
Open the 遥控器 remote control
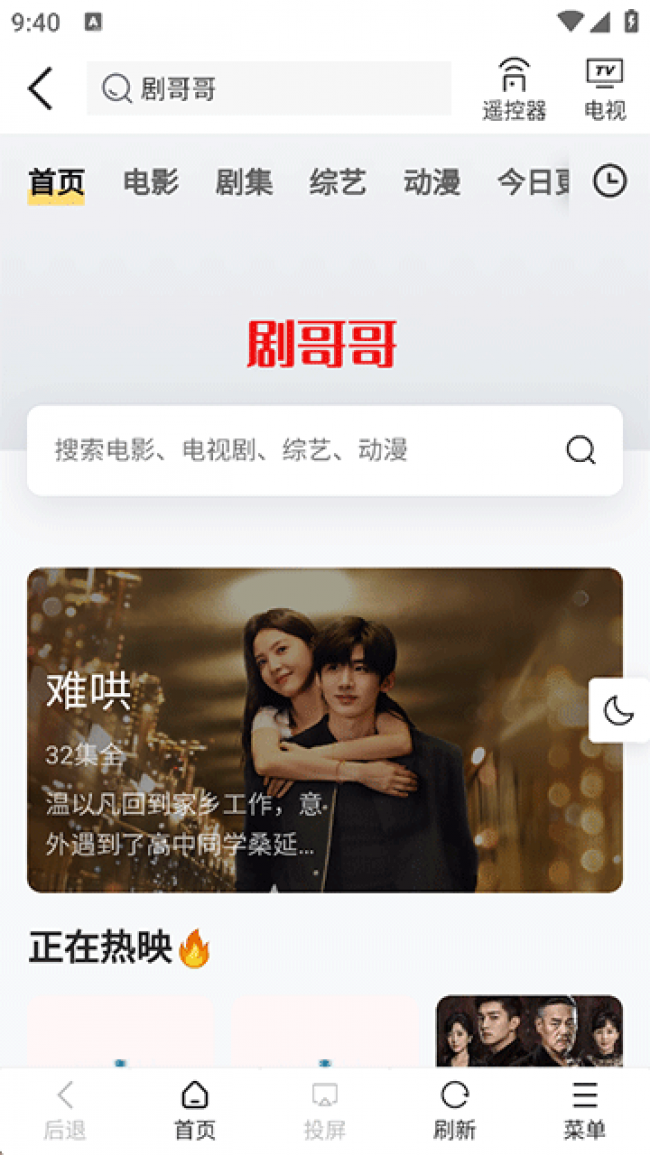[514, 89]
